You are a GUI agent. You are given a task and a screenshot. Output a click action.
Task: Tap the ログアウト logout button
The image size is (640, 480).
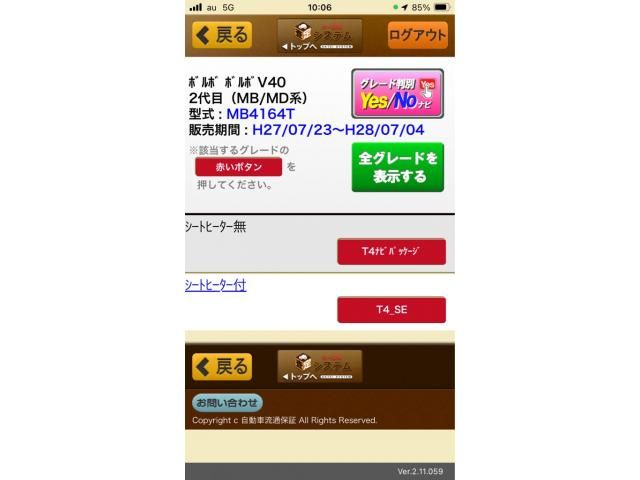417,35
